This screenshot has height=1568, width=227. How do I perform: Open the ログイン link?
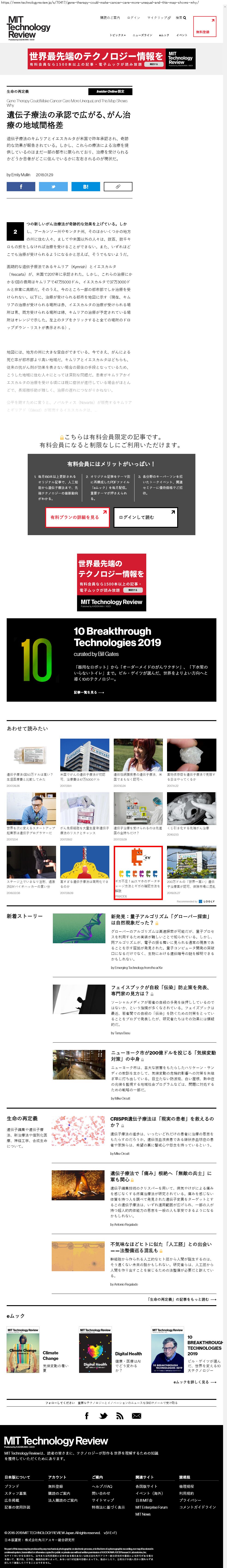point(133,18)
